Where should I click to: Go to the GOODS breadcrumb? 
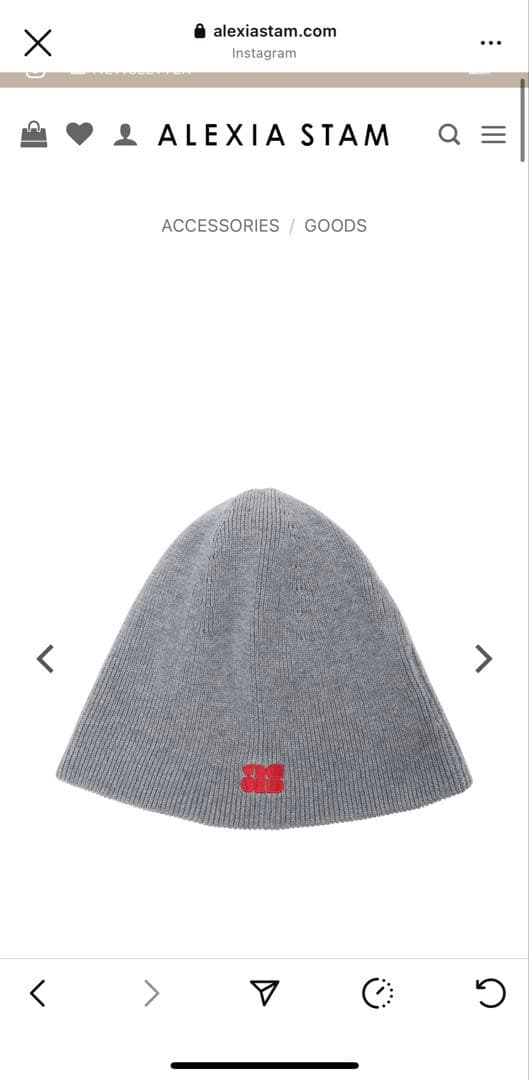click(x=335, y=226)
